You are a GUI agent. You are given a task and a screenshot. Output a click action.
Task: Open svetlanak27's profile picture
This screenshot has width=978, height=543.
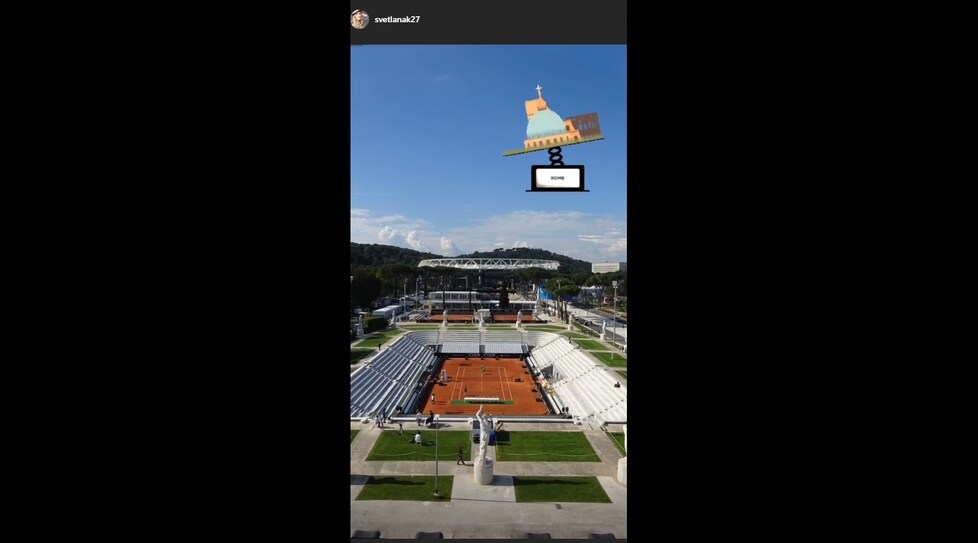pos(360,19)
